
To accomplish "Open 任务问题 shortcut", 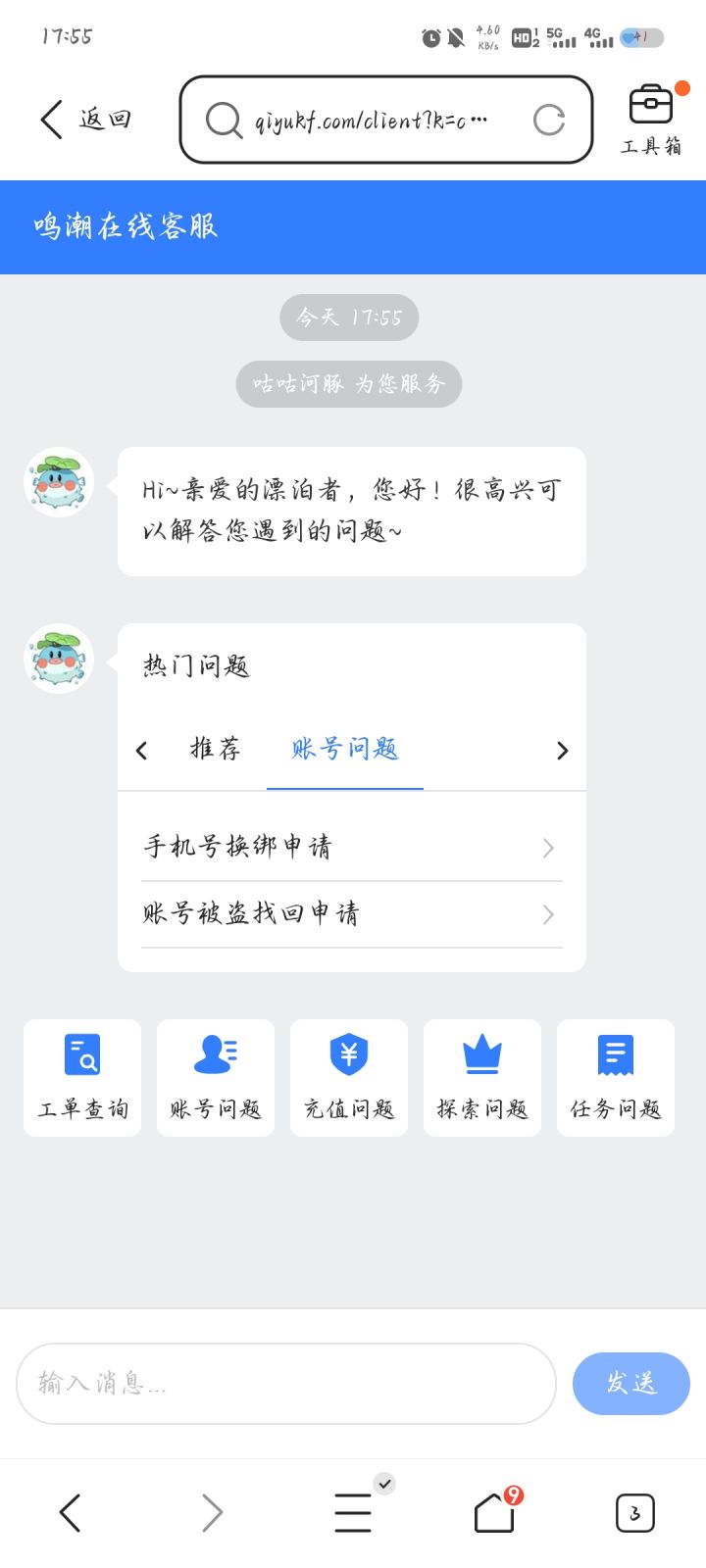I will click(616, 1078).
